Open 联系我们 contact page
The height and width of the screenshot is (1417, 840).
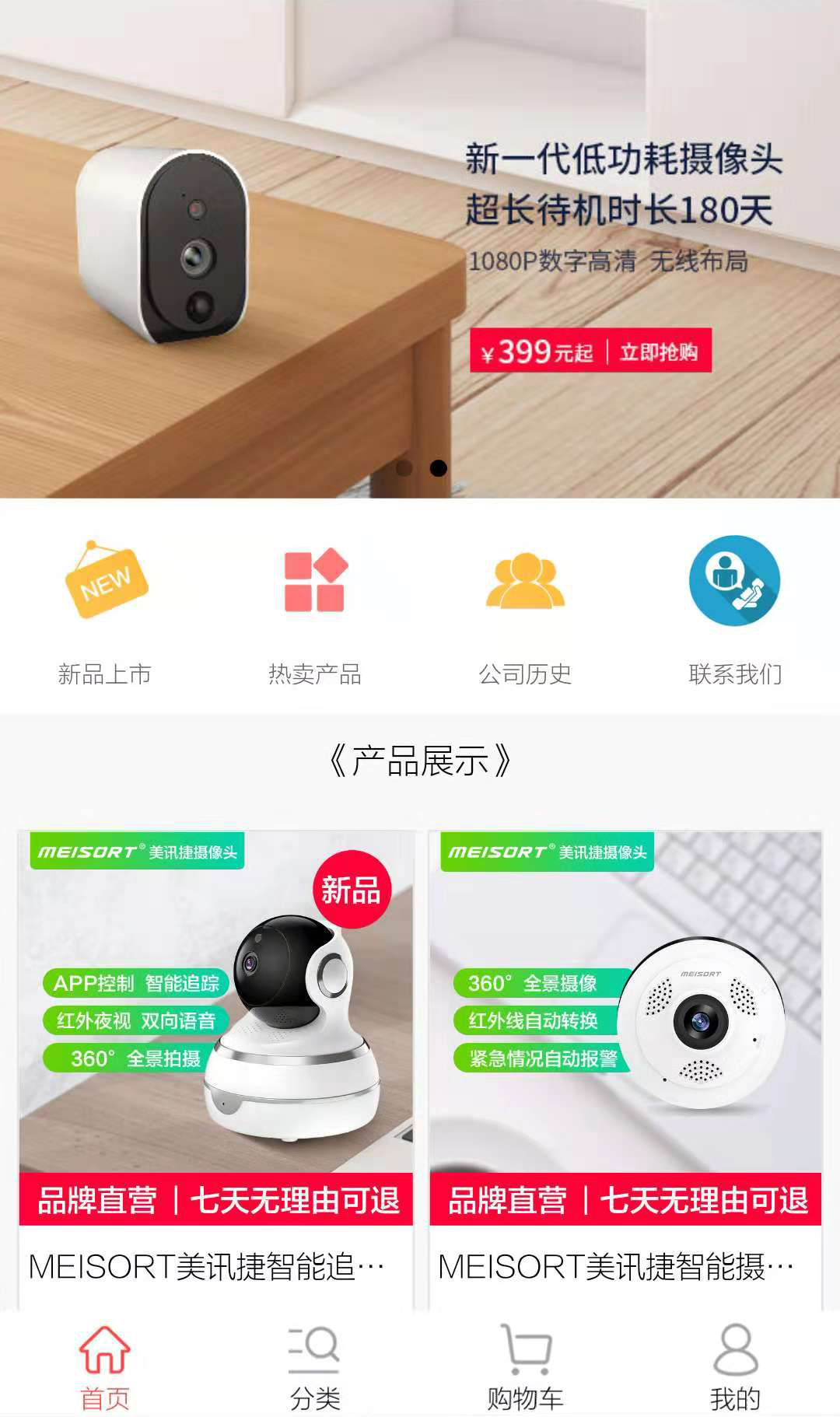(735, 611)
